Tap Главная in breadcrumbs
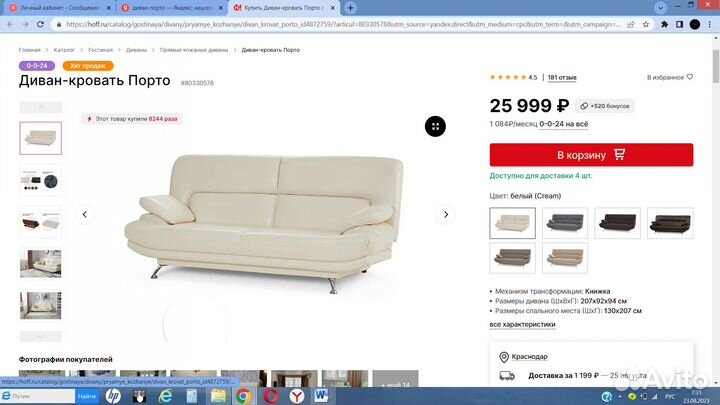Screen dimensions: 720x405 29,49
